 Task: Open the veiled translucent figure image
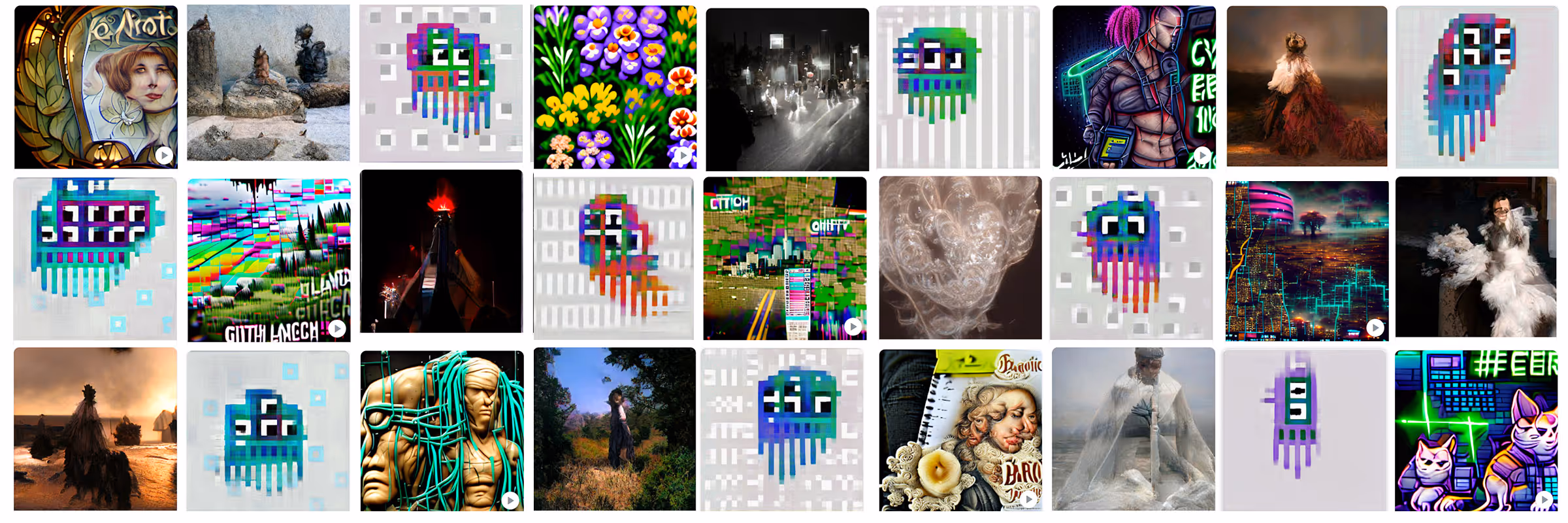(x=1133, y=429)
